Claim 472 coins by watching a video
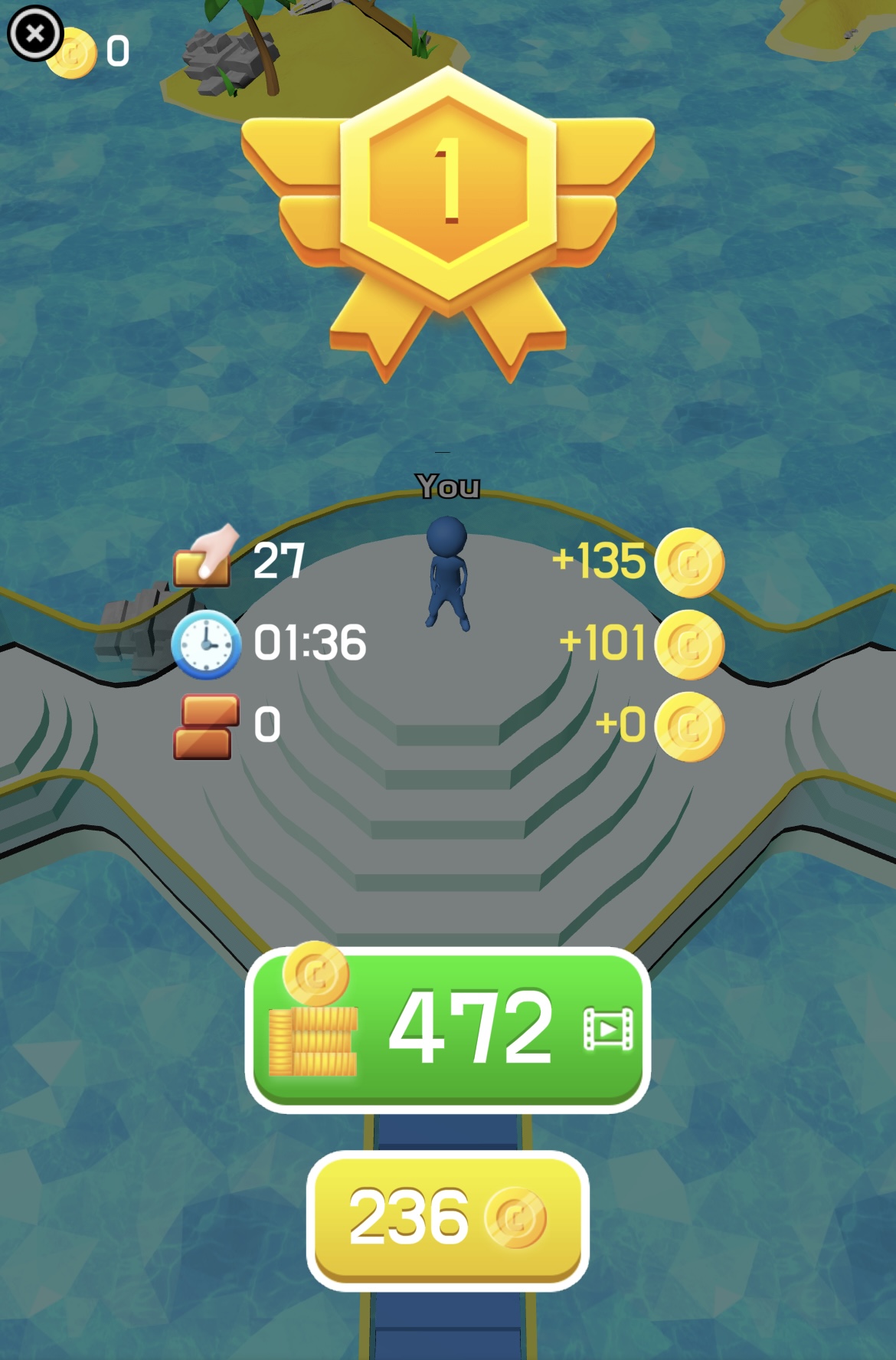This screenshot has height=1360, width=896. (x=448, y=1029)
